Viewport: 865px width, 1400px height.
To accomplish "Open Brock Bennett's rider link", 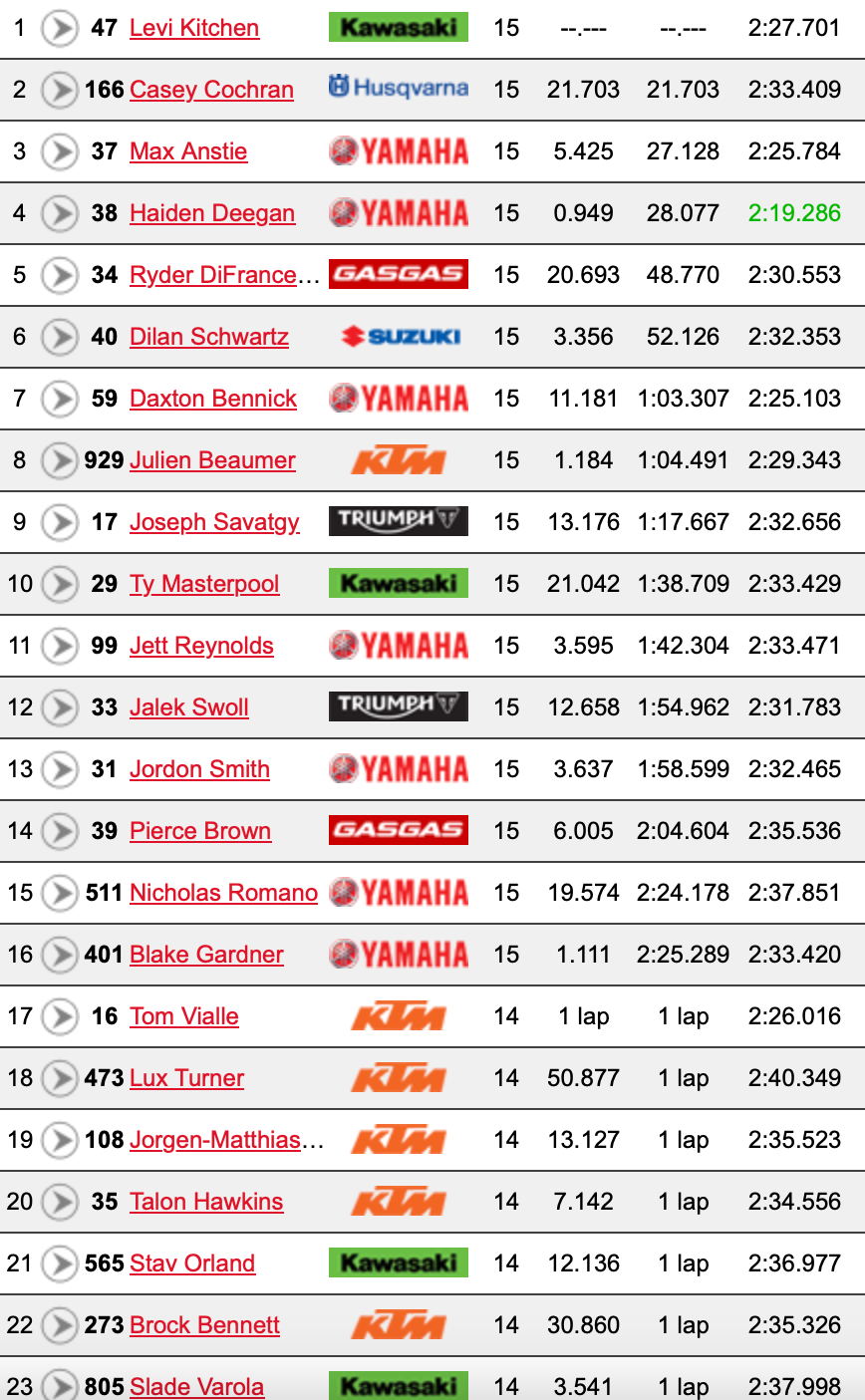I will pyautogui.click(x=204, y=1325).
